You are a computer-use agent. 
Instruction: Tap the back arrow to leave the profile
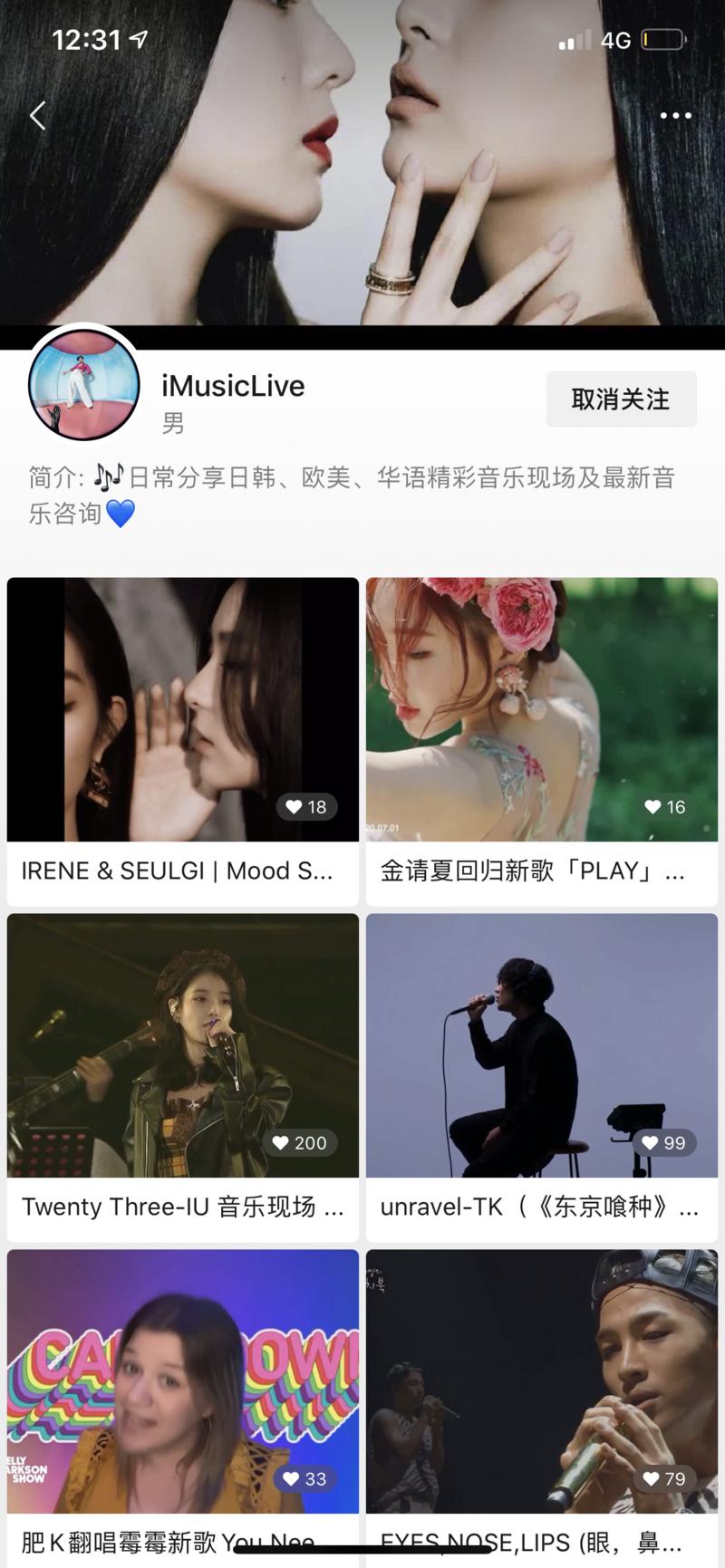[x=37, y=116]
